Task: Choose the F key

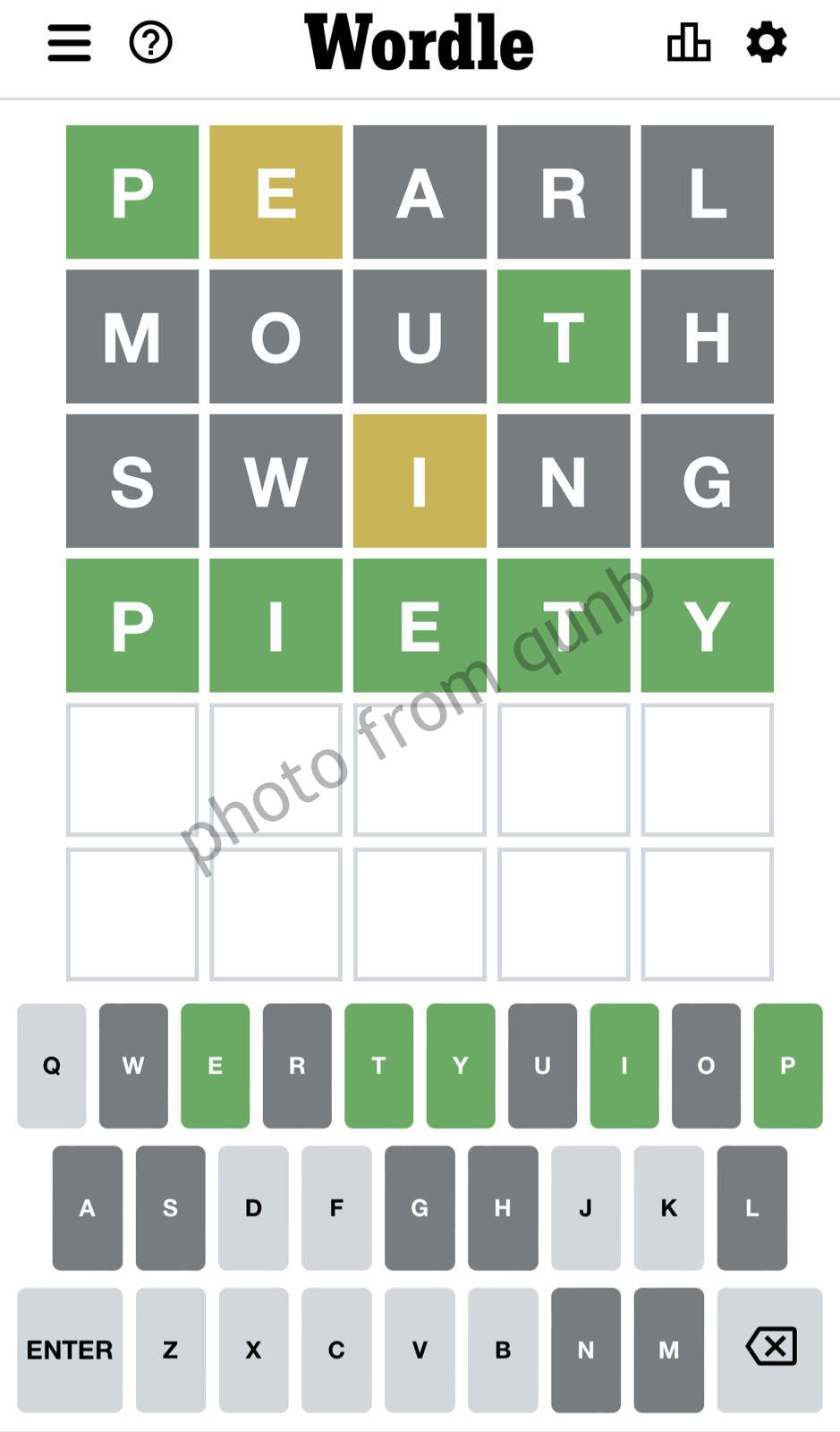Action: (336, 1207)
